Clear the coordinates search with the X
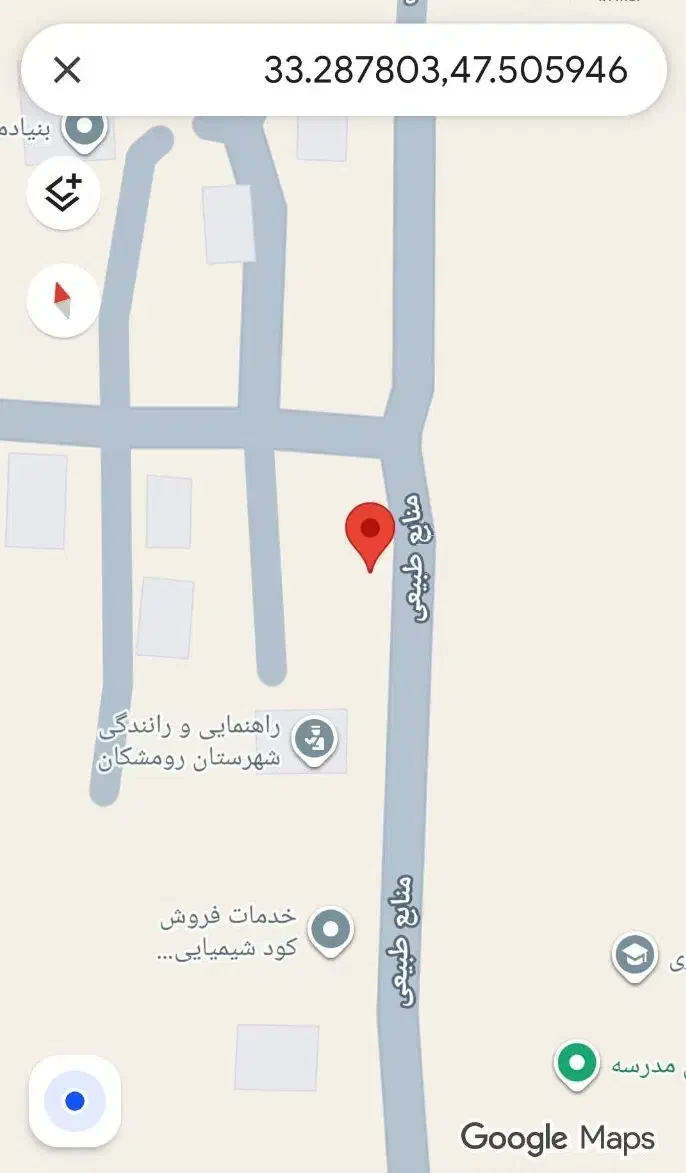686x1173 pixels. (x=67, y=70)
